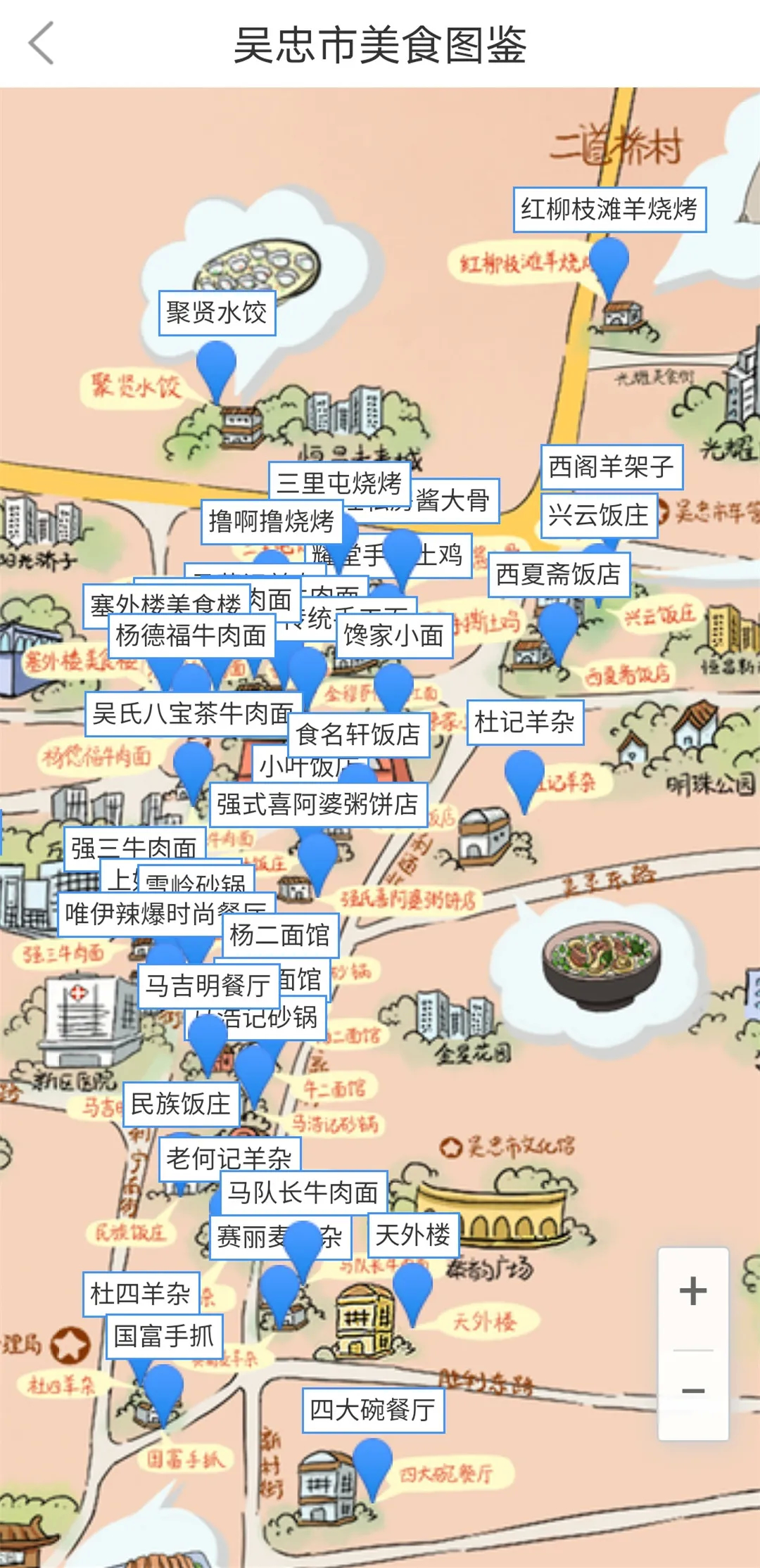Open the 杨德福牛肉面 label
The height and width of the screenshot is (1568, 760).
(191, 636)
